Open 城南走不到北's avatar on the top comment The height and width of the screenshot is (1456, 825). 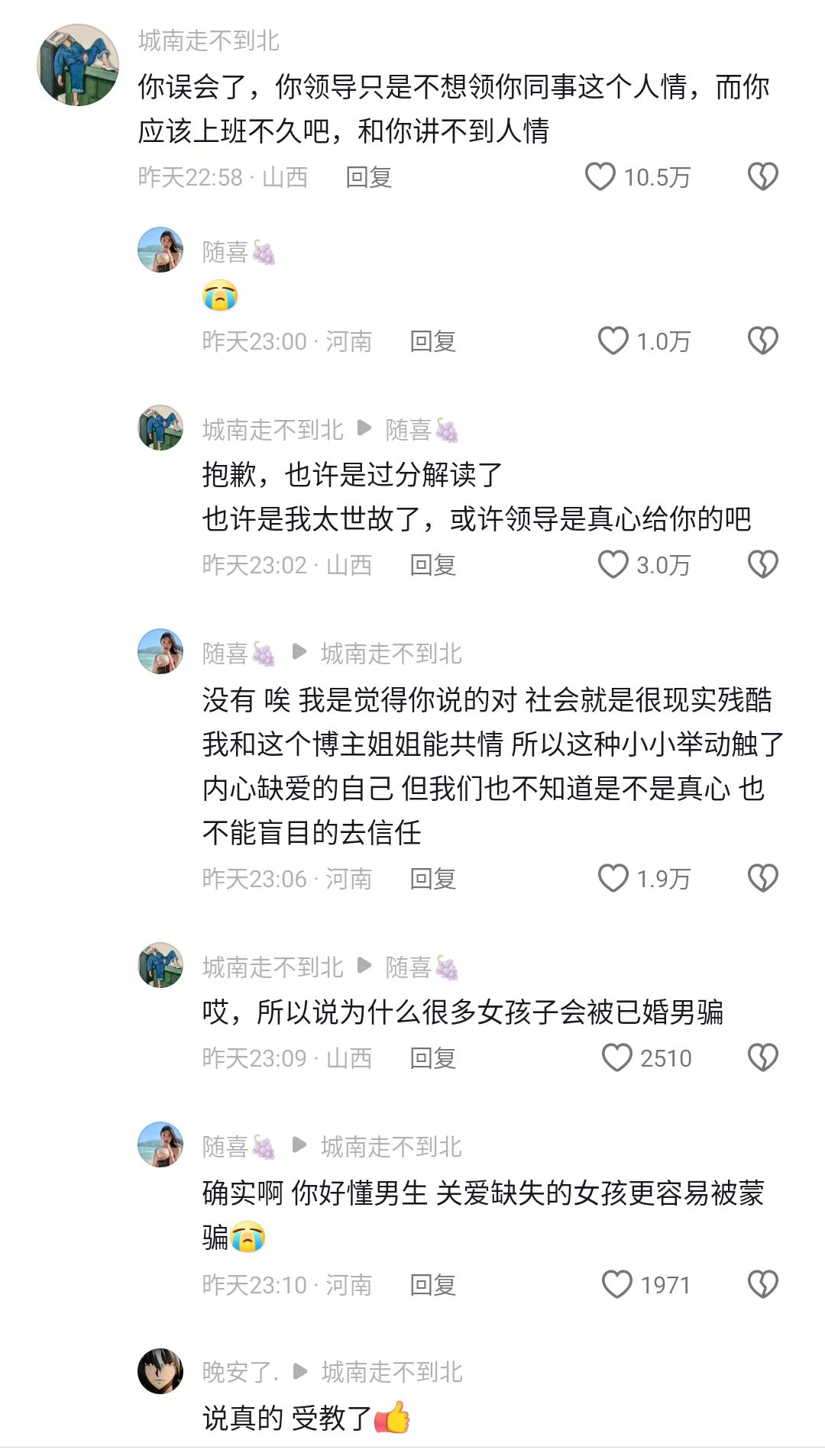(78, 65)
